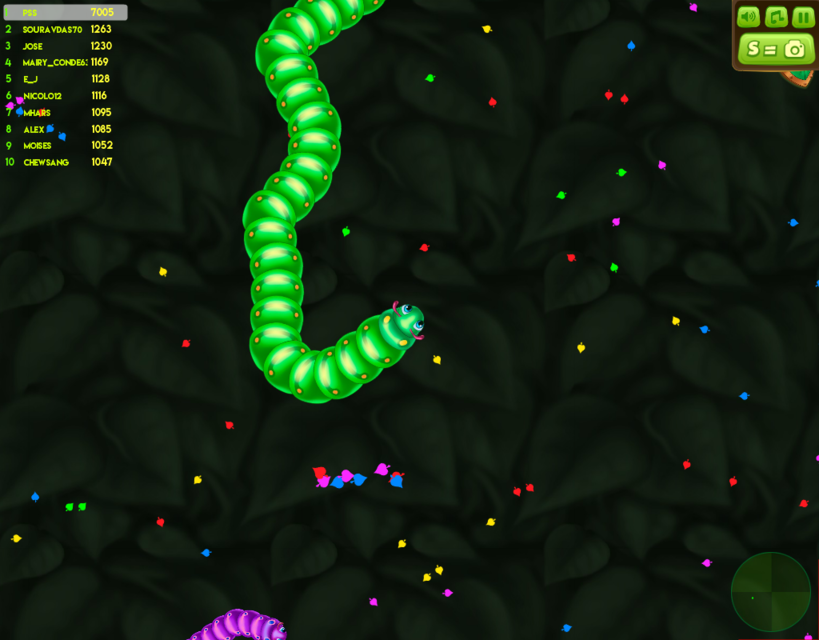This screenshot has height=640, width=819.
Task: Pause the game
Action: pos(803,17)
